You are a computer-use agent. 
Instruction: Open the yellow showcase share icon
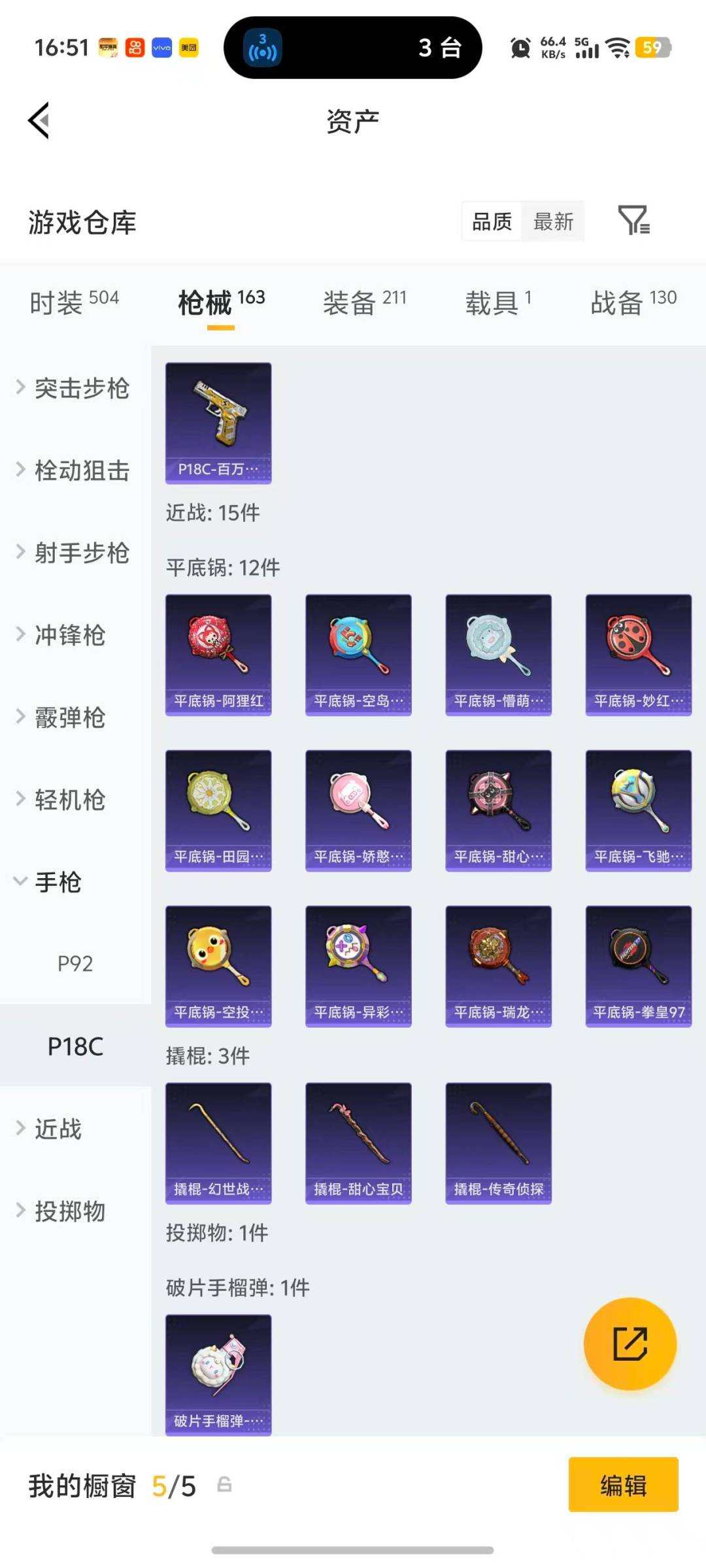tap(630, 1345)
